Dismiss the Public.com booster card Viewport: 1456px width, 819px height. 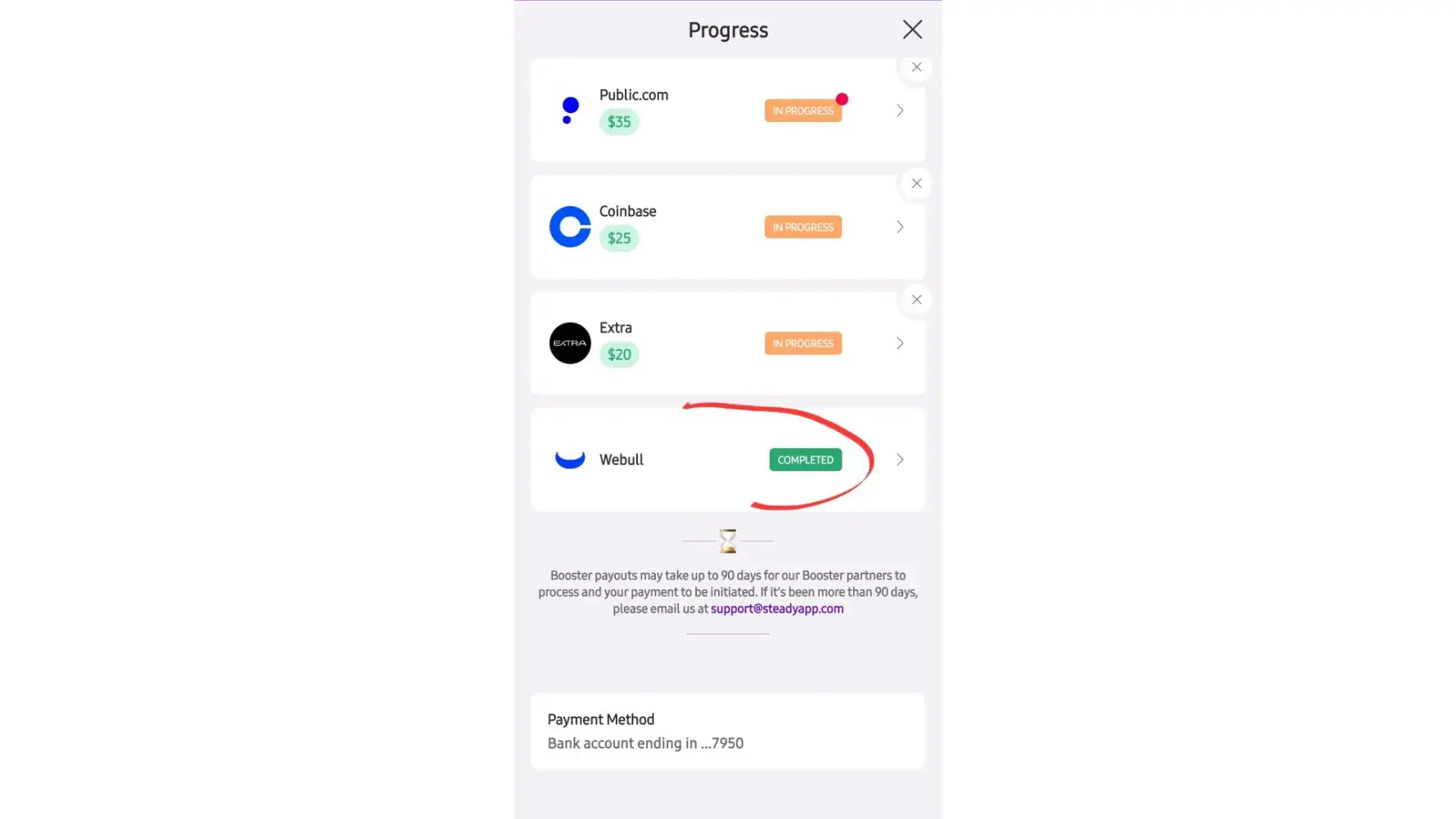pyautogui.click(x=916, y=67)
